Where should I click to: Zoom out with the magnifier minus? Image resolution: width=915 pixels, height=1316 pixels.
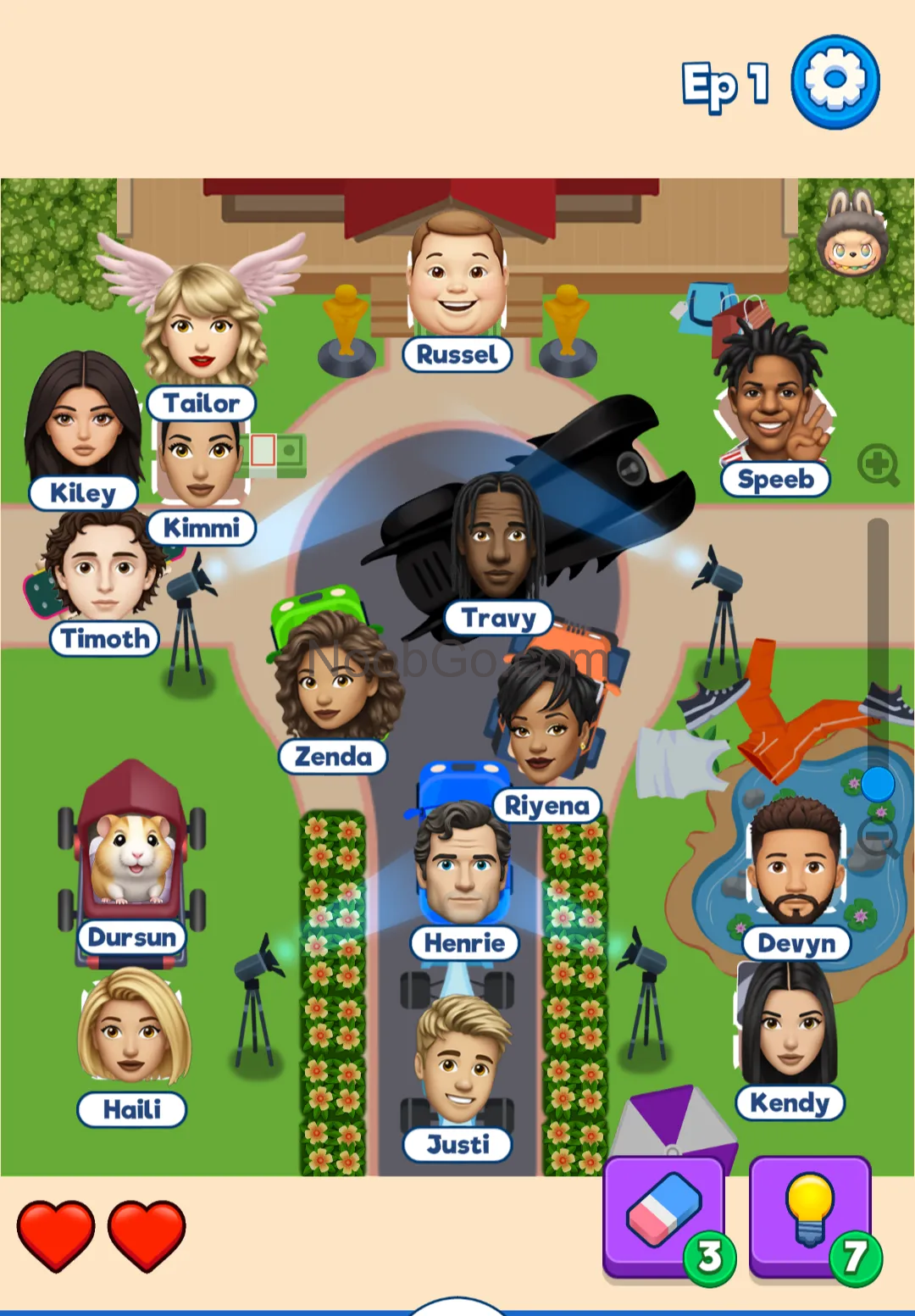point(878,837)
